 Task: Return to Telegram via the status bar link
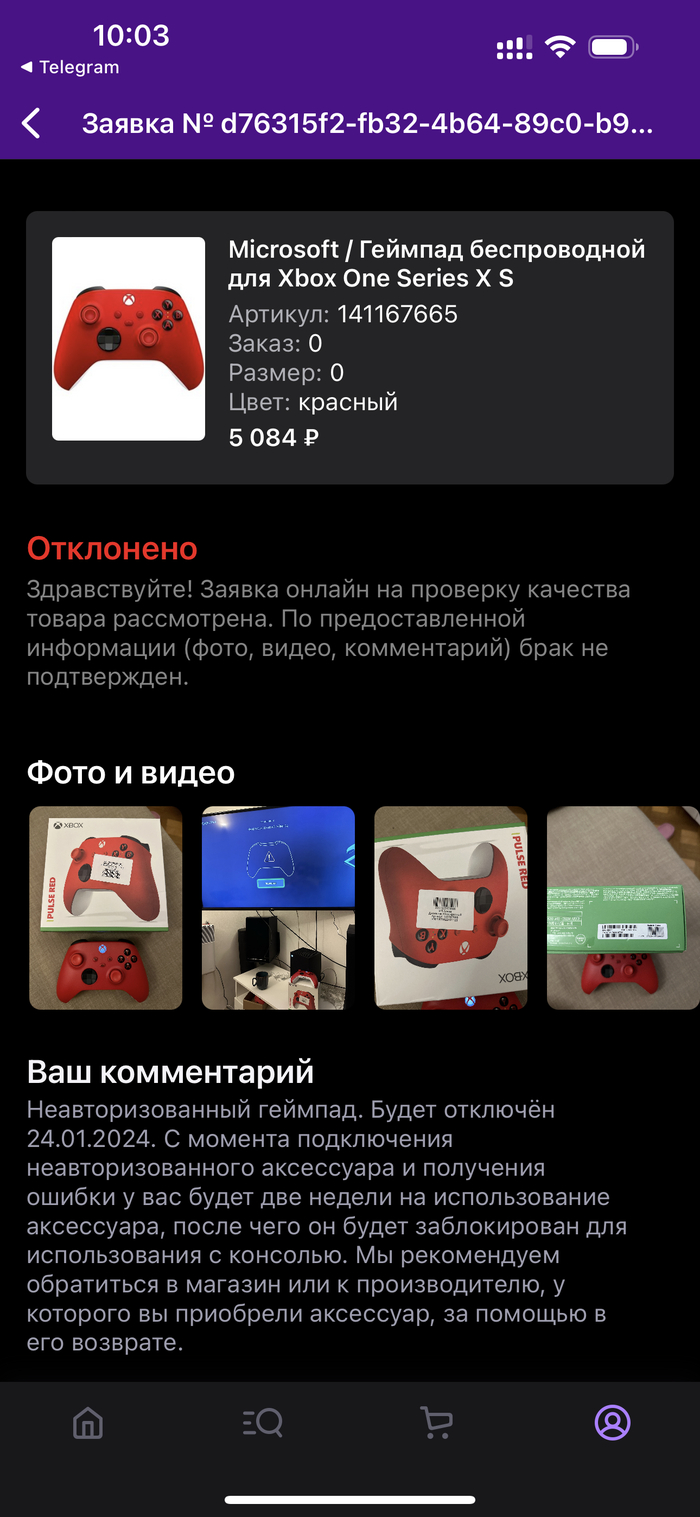tap(70, 67)
